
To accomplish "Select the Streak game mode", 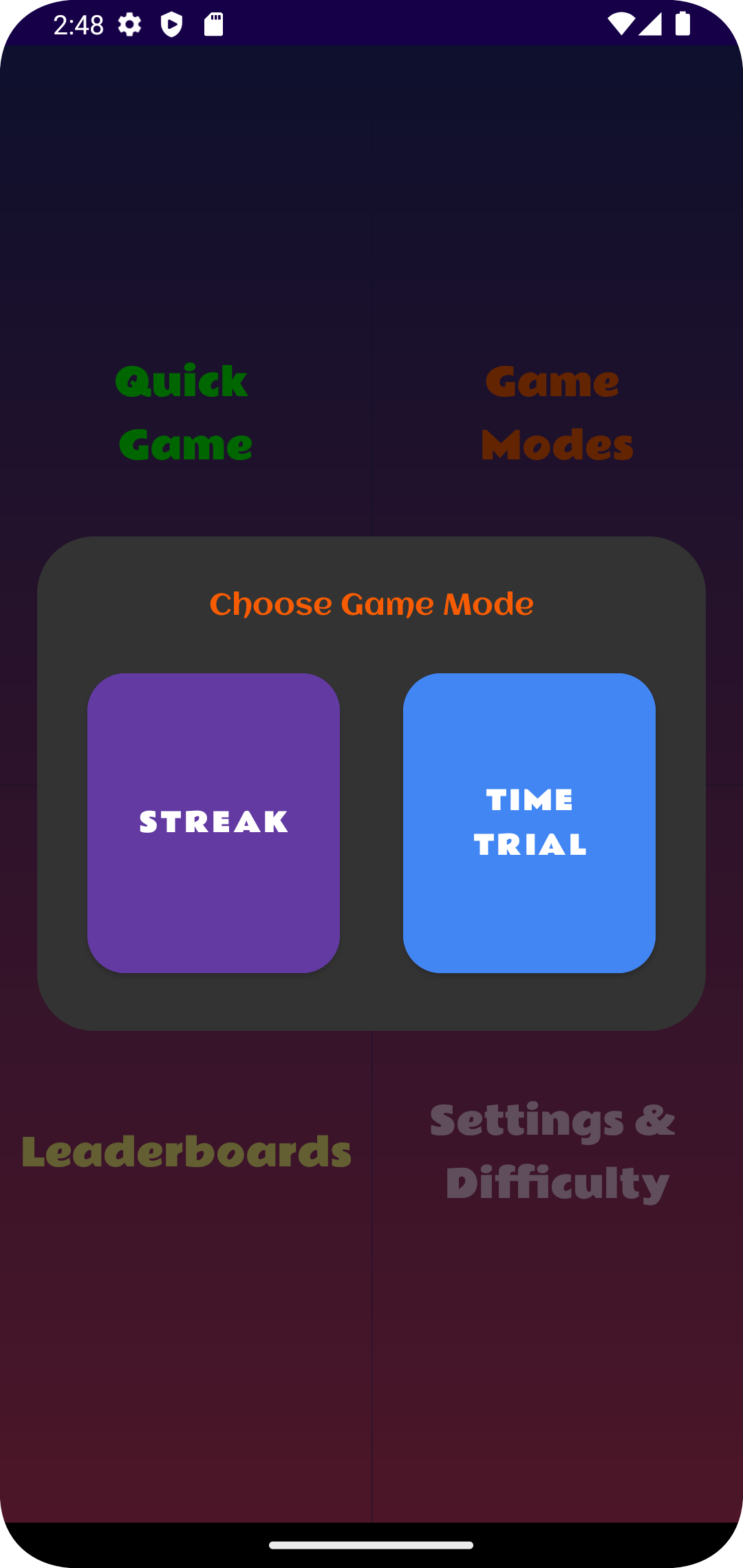I will (x=213, y=823).
